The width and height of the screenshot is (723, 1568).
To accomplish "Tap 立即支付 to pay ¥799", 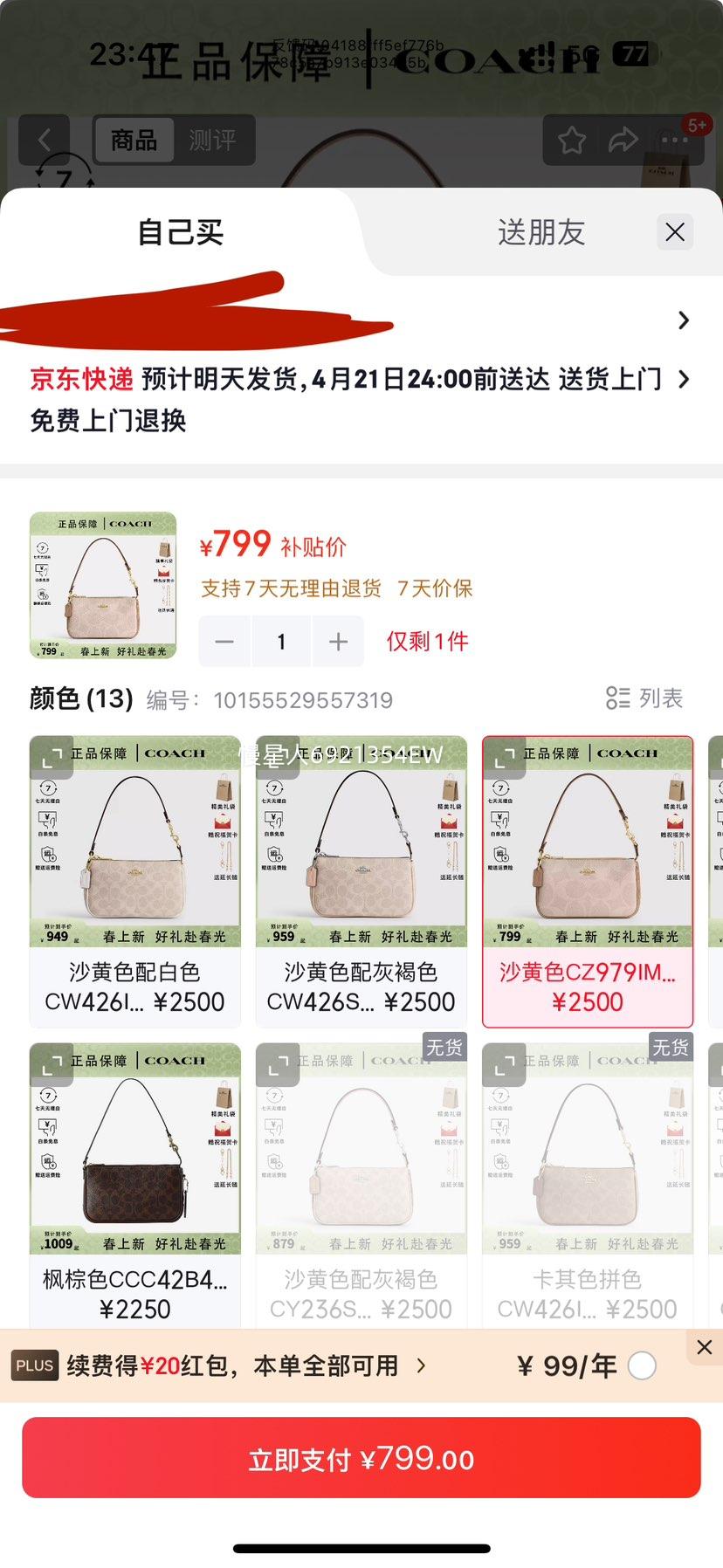I will 361,1458.
